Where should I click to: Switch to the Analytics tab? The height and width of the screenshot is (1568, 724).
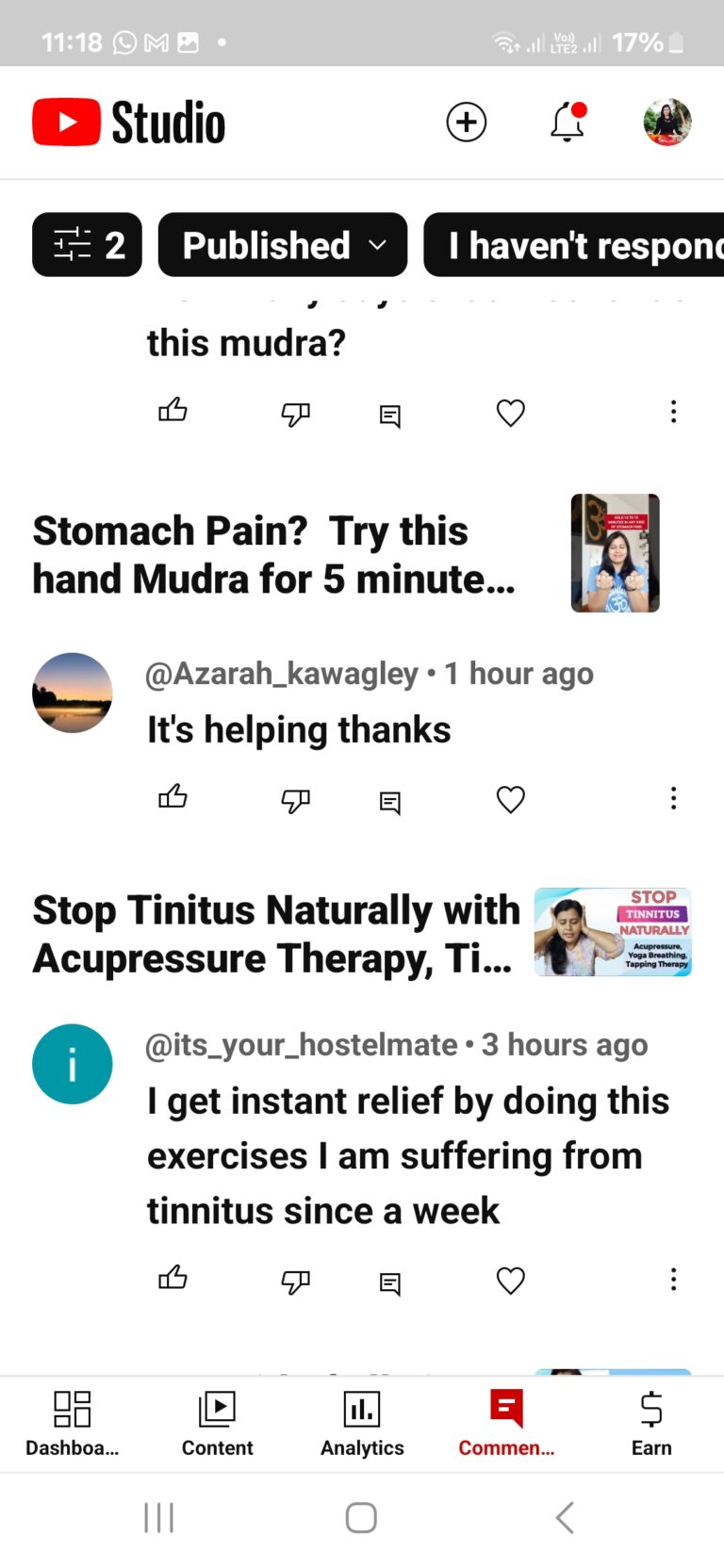(362, 1424)
